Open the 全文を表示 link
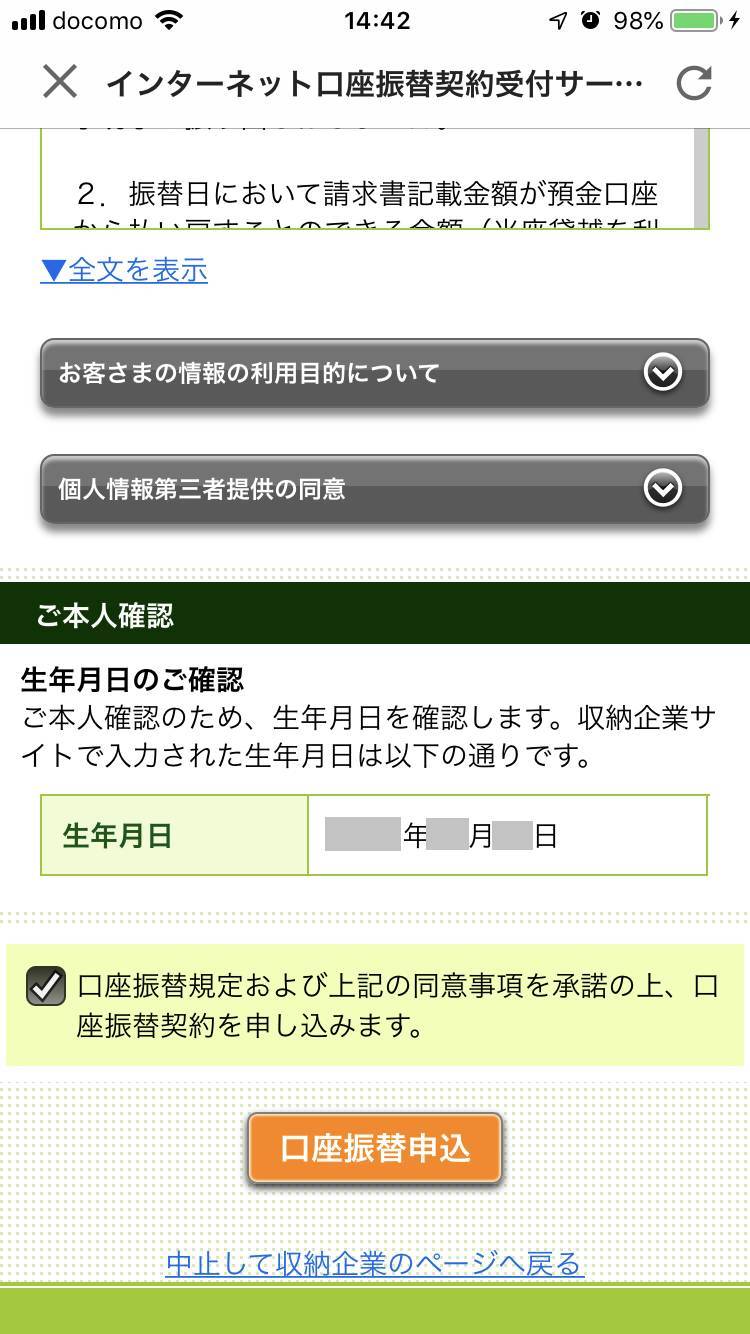Screen dimensions: 750x1334 click(x=124, y=270)
